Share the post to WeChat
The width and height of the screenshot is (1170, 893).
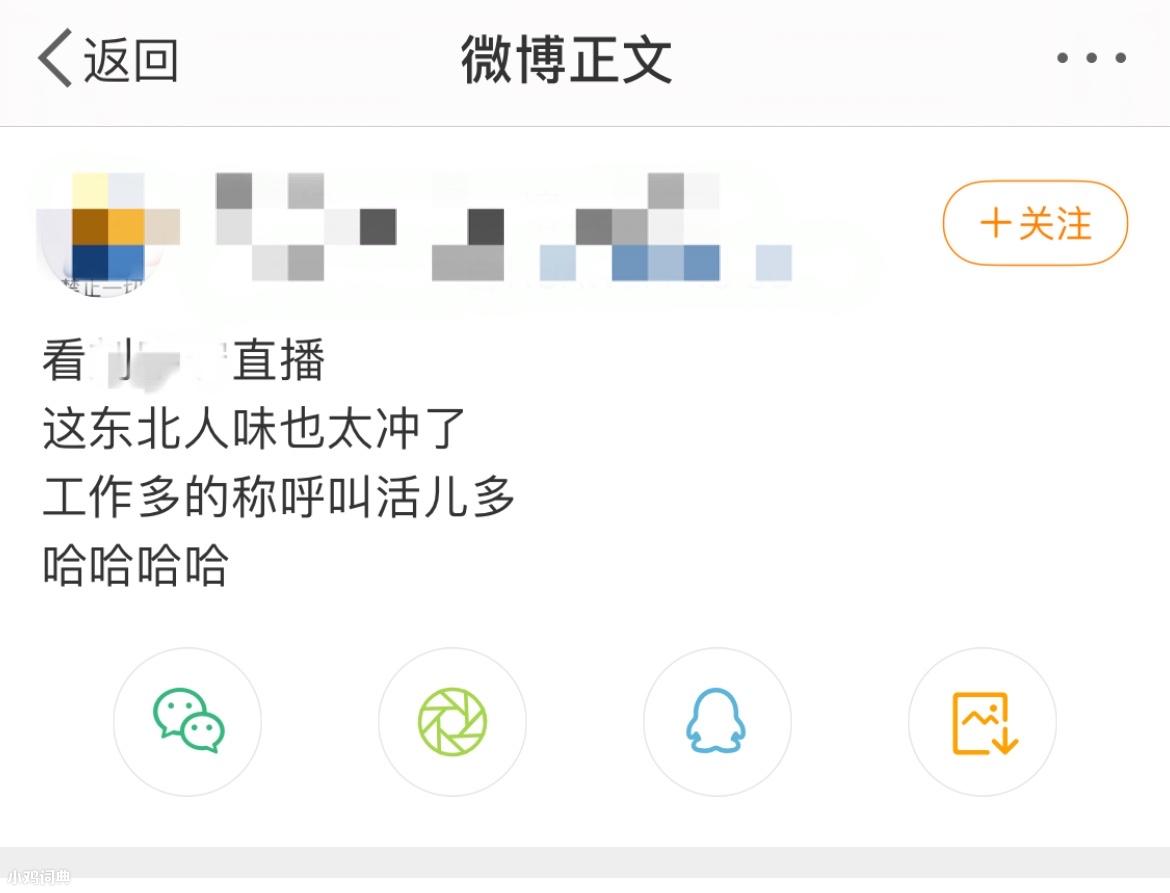click(x=187, y=721)
